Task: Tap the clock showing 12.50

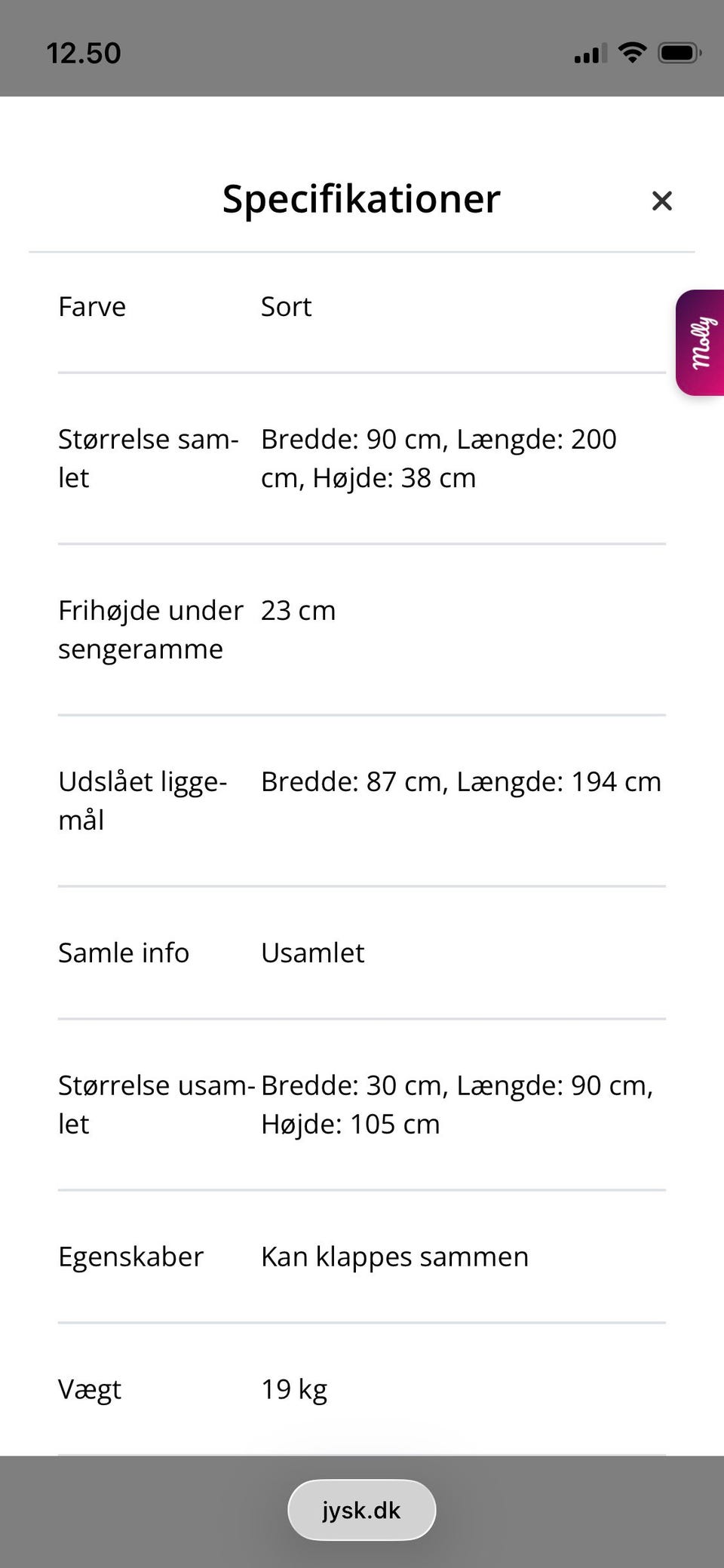Action: 83,53
